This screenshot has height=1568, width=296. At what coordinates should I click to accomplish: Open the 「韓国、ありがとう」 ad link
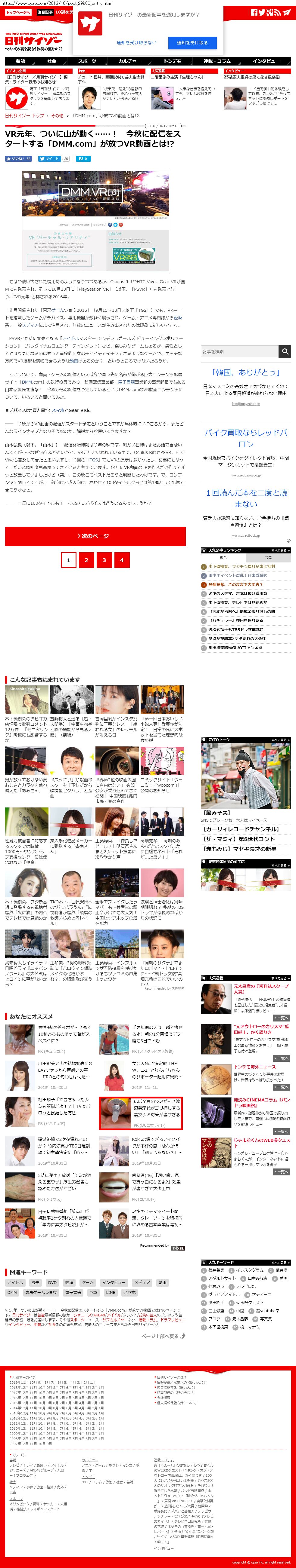[245, 372]
